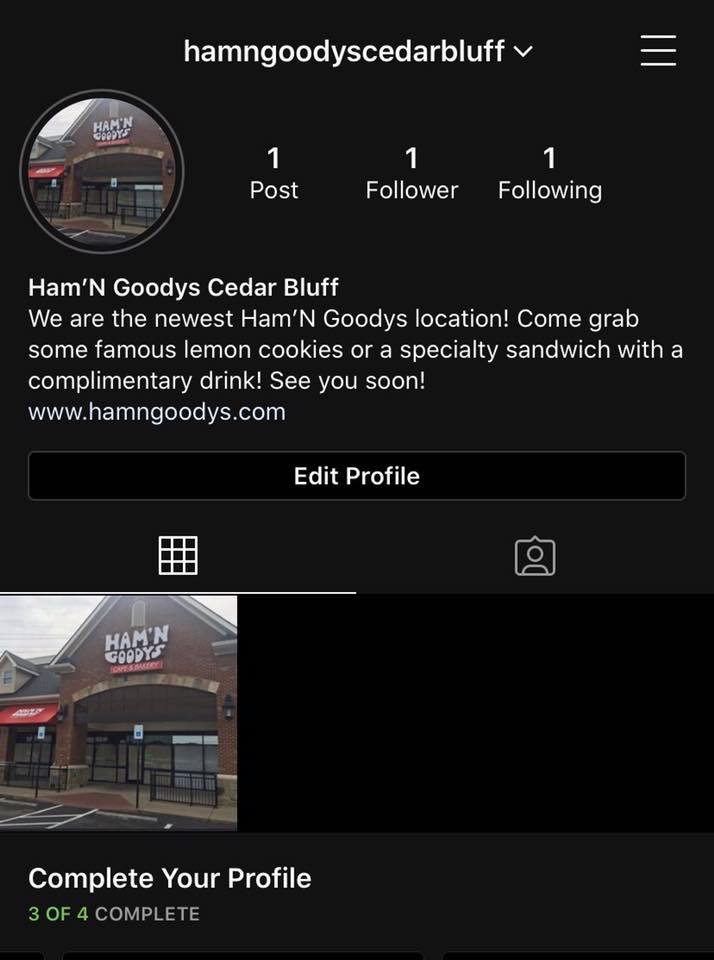Open the 1 Following list
The height and width of the screenshot is (960, 714).
tap(549, 173)
